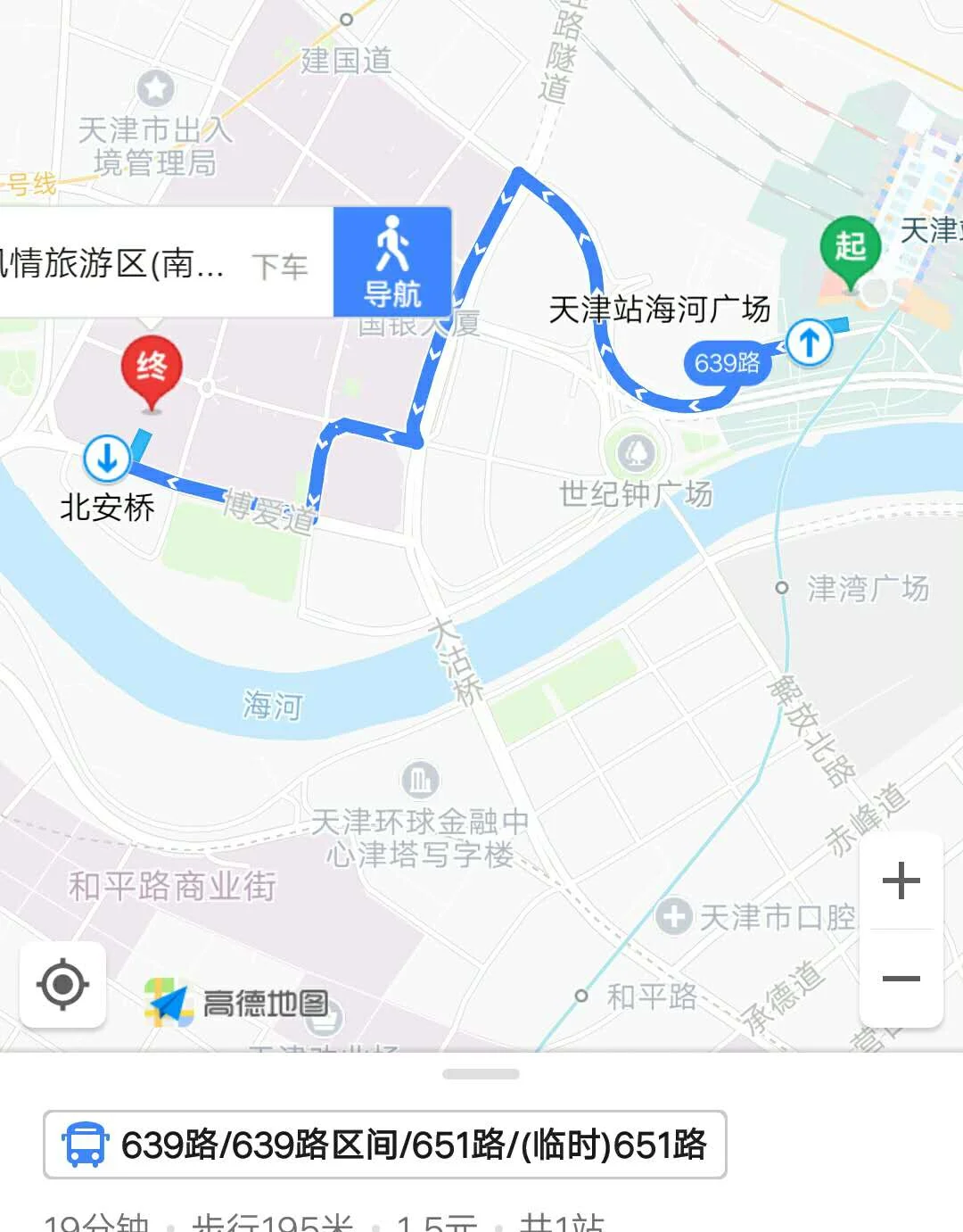963x1232 pixels.
Task: Tap the 639路 route label bubble
Action: point(728,363)
